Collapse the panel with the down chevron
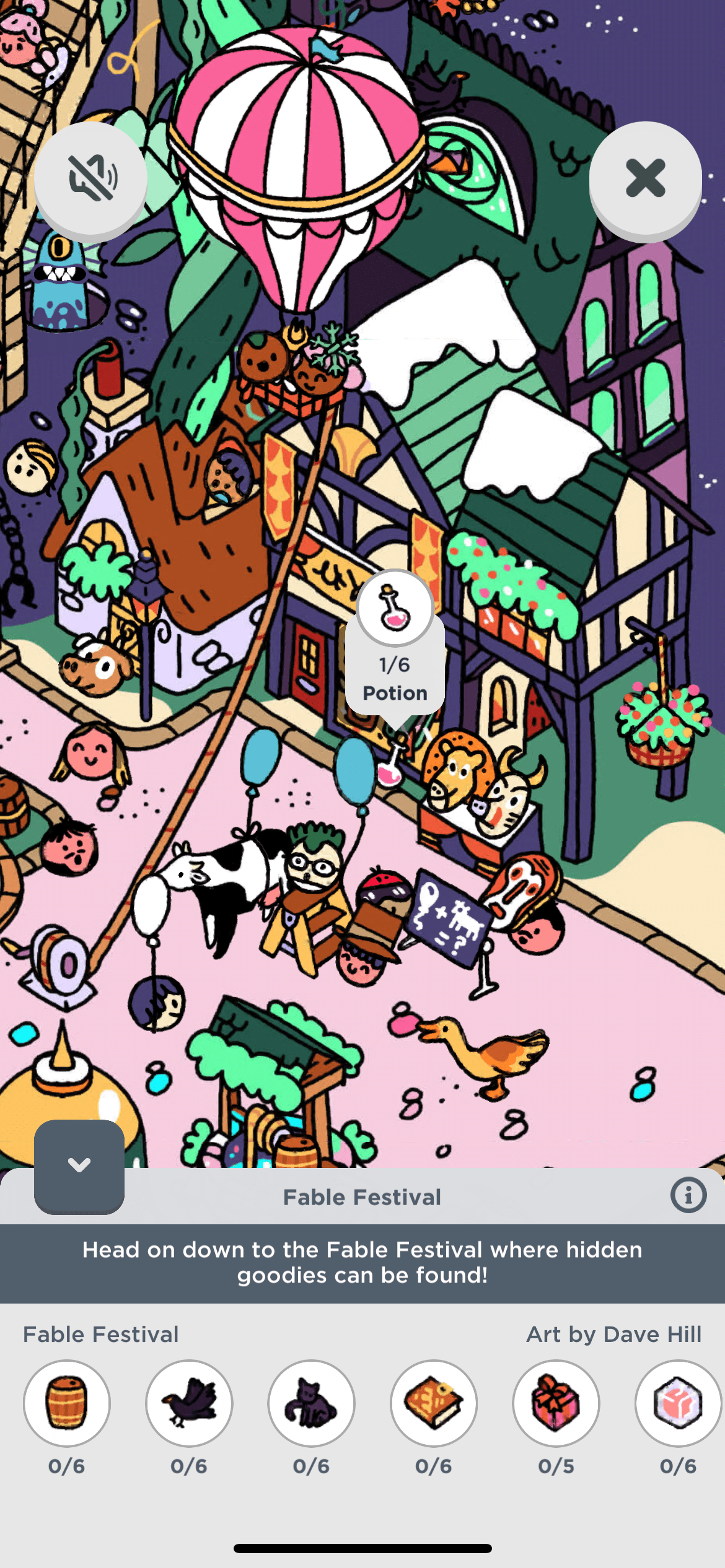This screenshot has width=725, height=1568. [x=79, y=1165]
